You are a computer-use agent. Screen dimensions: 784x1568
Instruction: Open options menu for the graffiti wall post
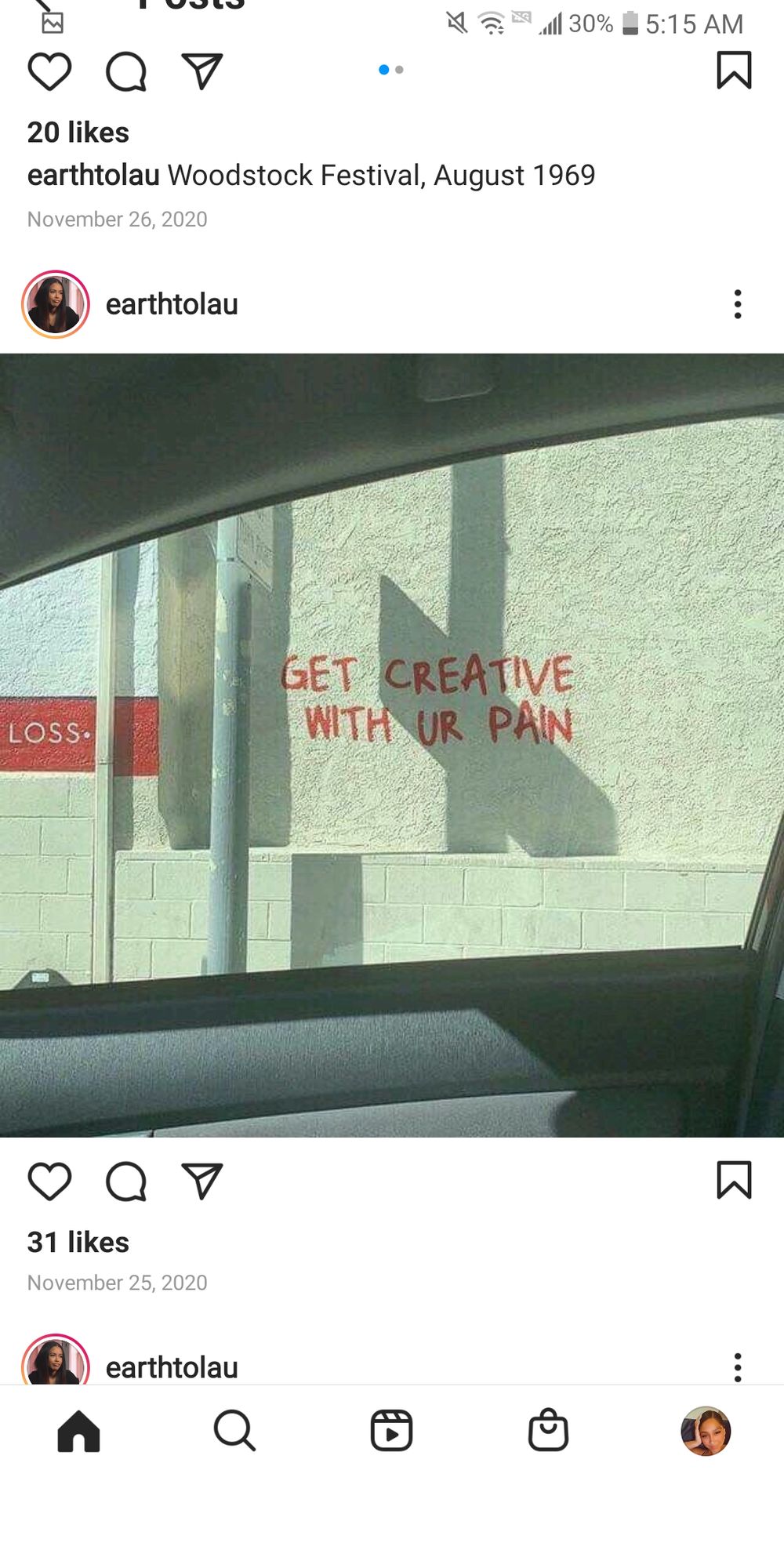pyautogui.click(x=737, y=304)
